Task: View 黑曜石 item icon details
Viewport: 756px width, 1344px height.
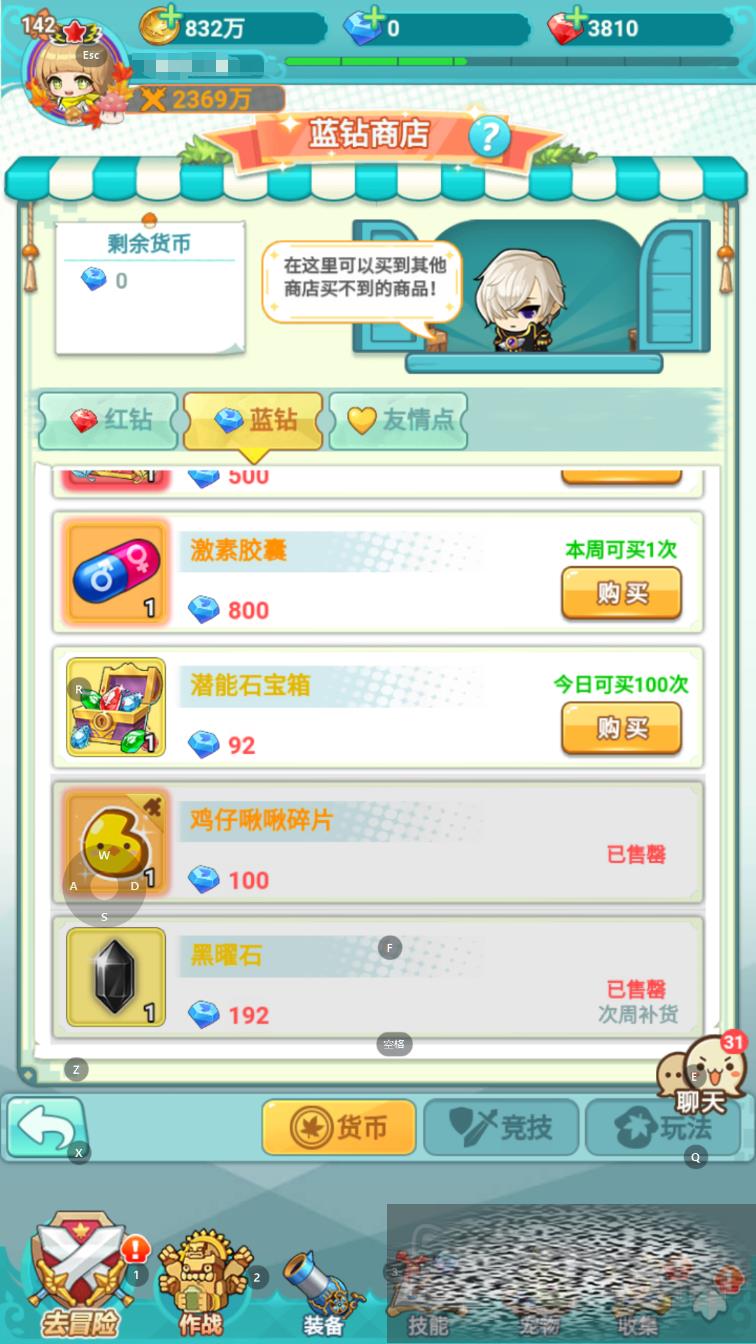Action: click(x=116, y=977)
